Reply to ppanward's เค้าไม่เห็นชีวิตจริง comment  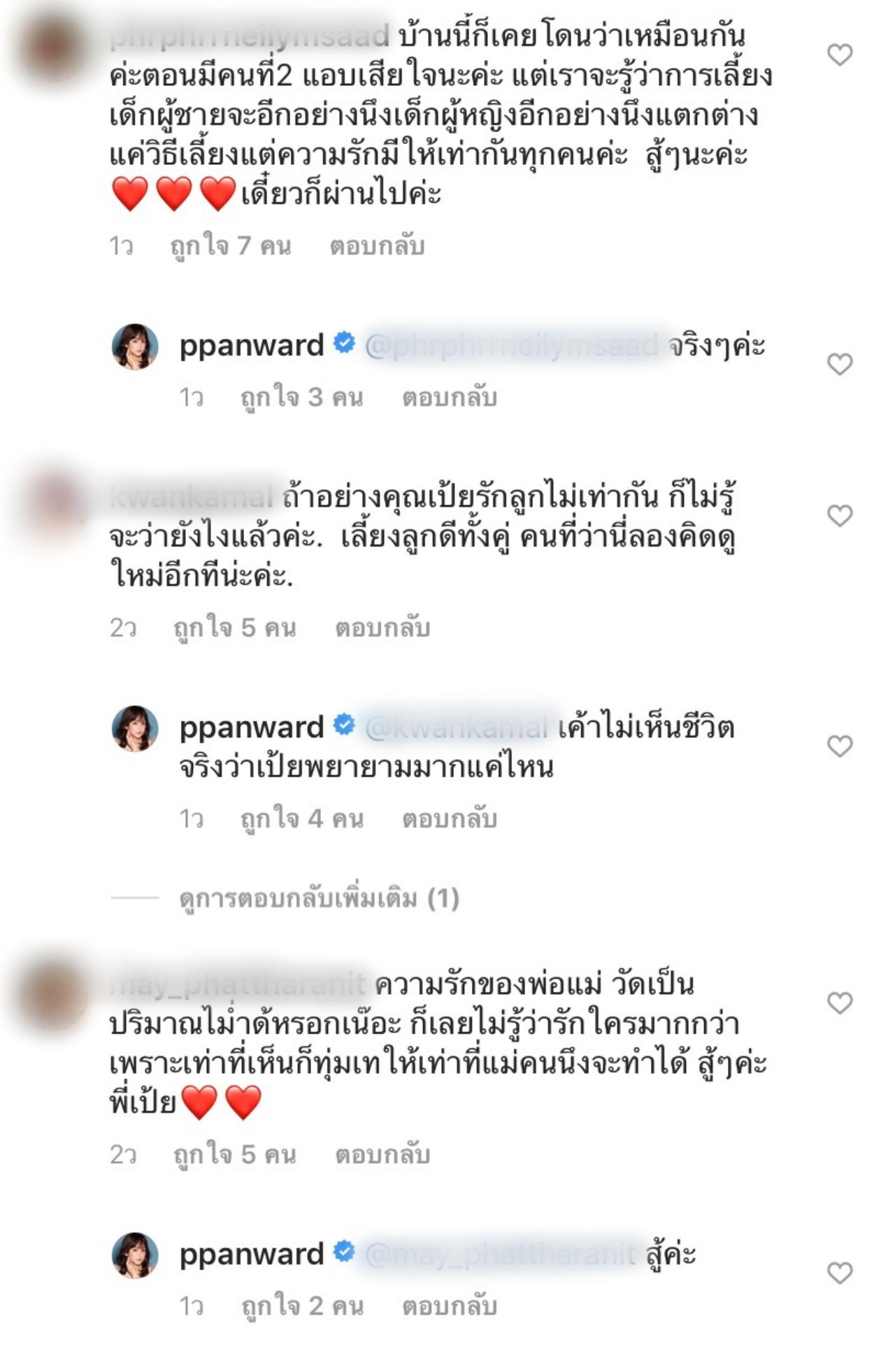coord(449,818)
